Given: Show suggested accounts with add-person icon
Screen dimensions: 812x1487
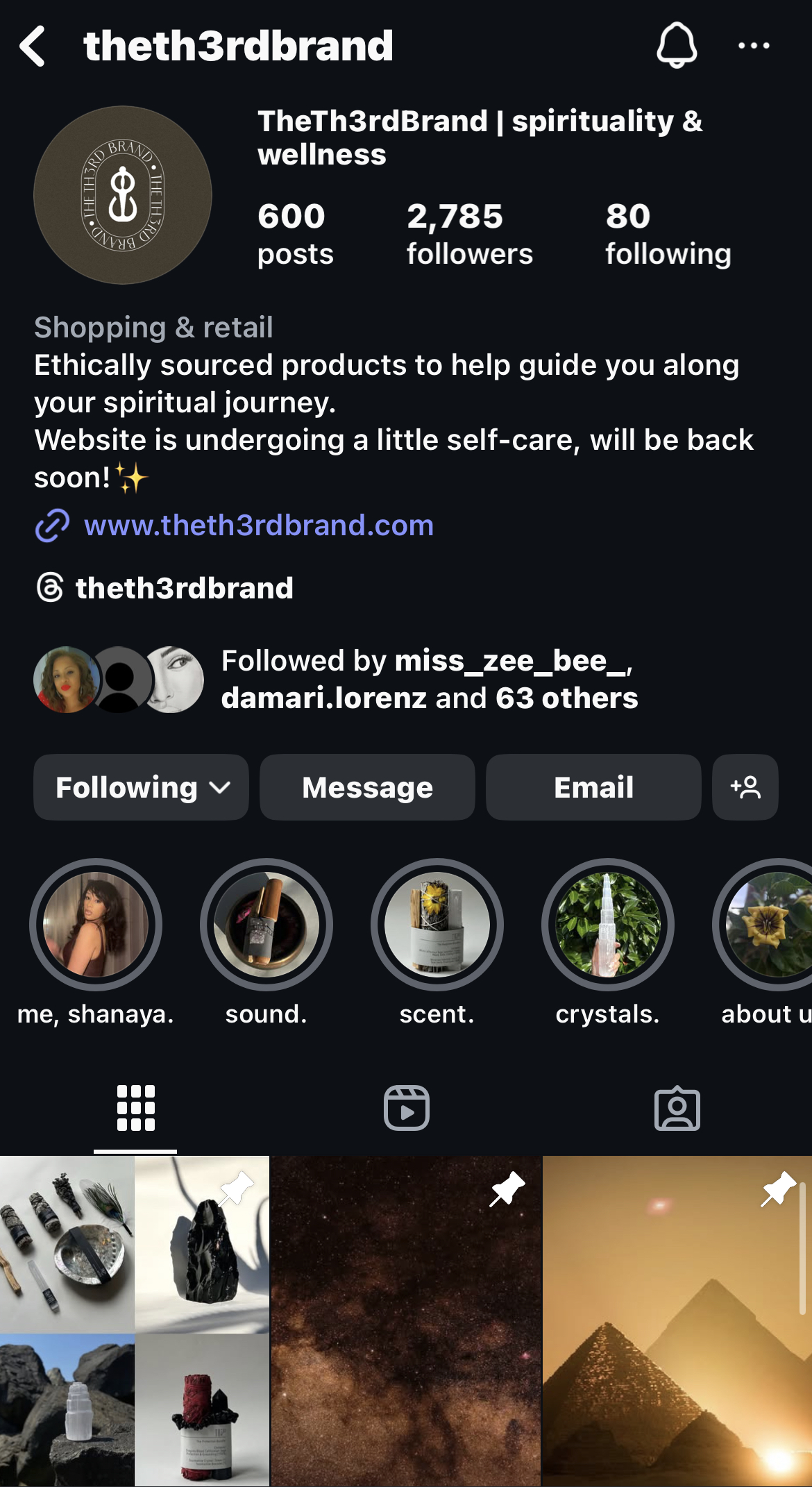Looking at the screenshot, I should tap(745, 787).
